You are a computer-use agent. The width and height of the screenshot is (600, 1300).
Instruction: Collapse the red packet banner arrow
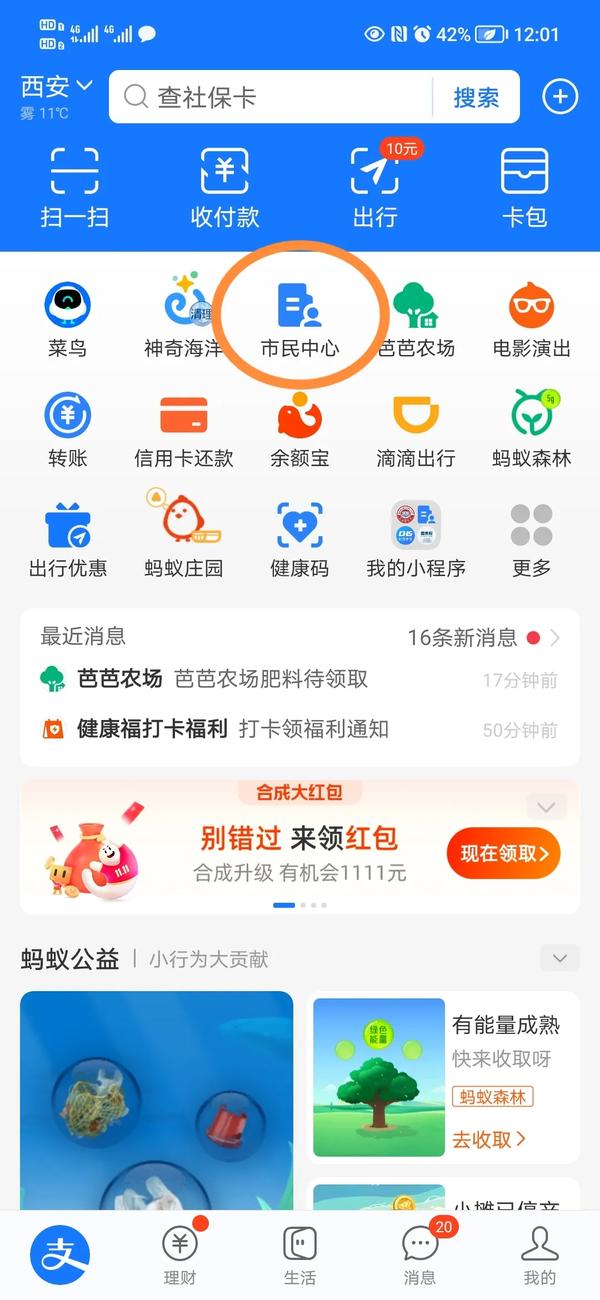tap(546, 806)
